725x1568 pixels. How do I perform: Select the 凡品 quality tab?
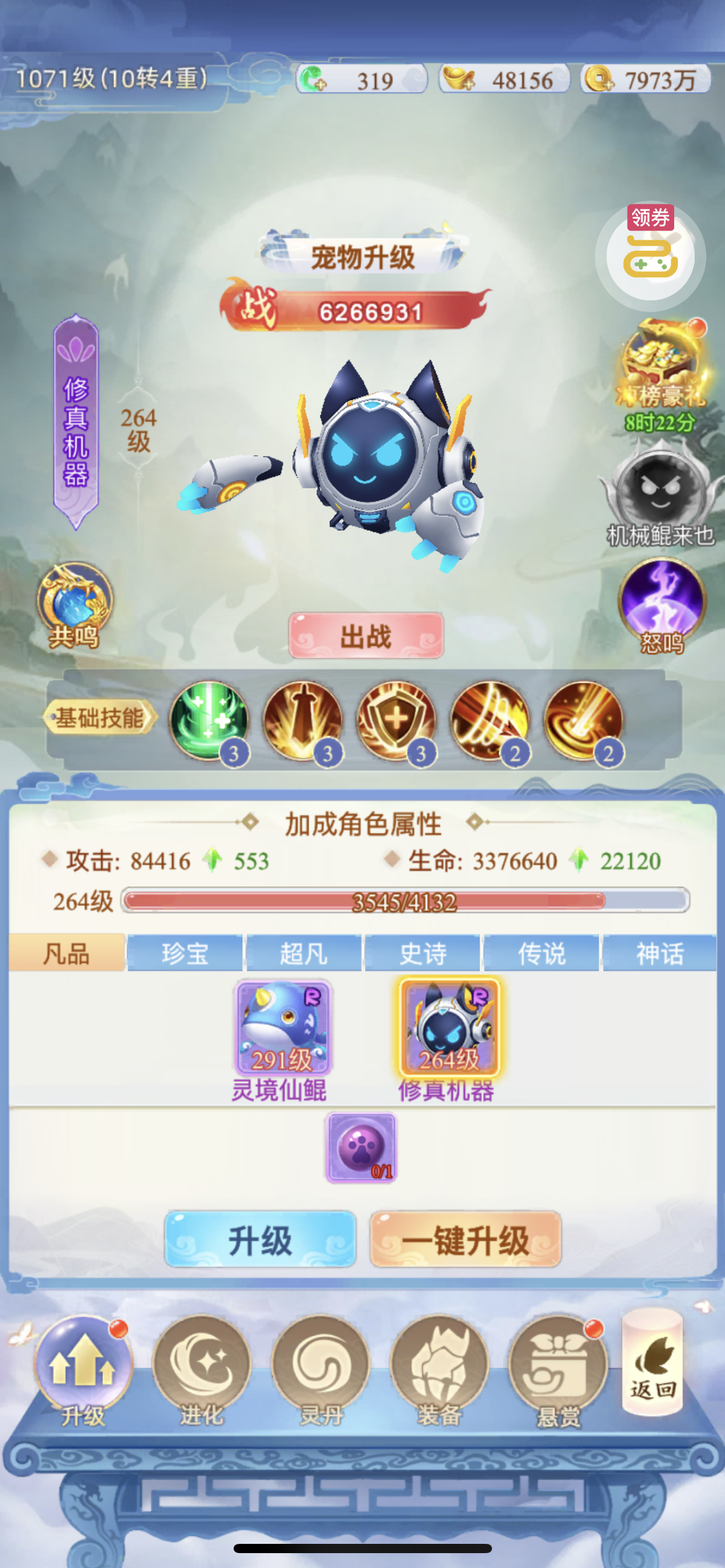pos(67,954)
